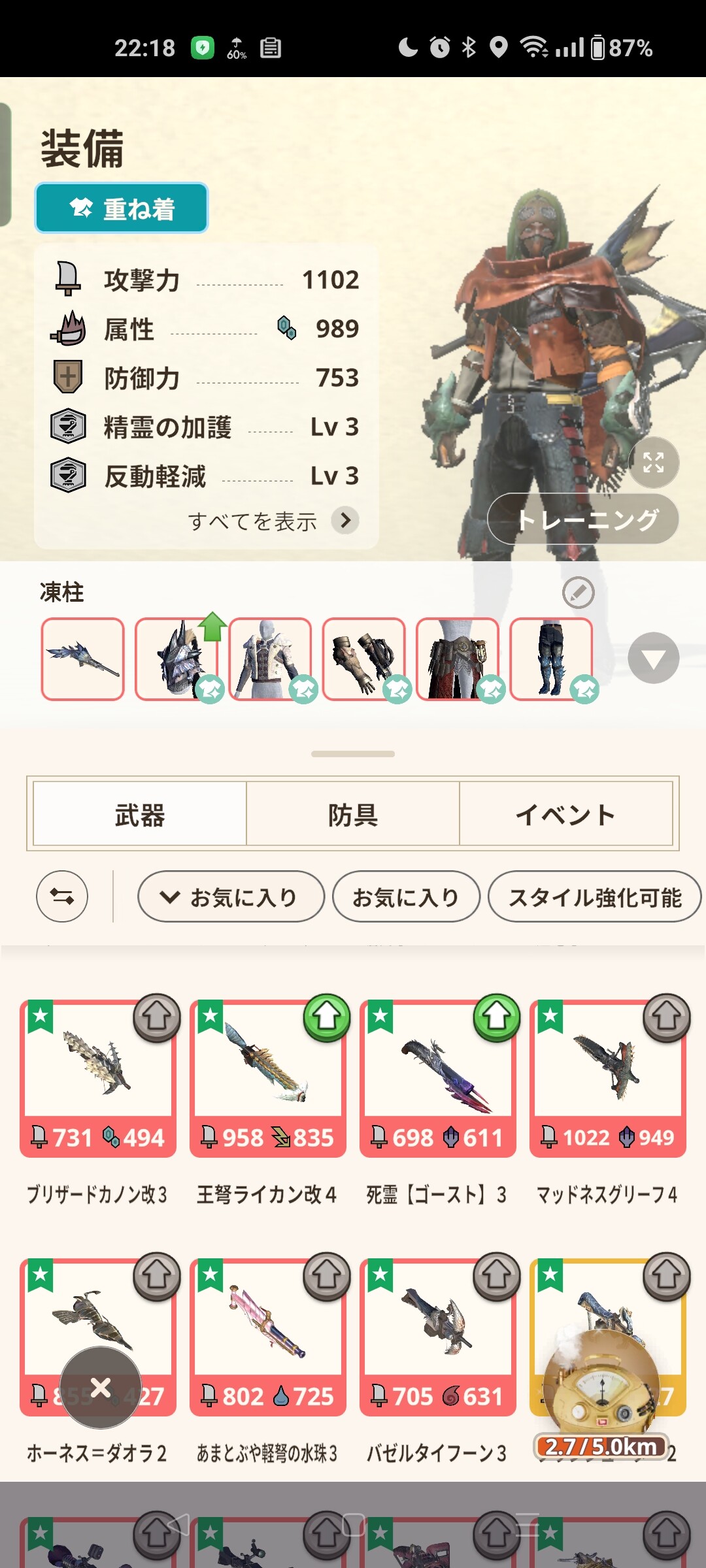Select weapon ブリザードカノン改3
Screen dimensions: 706x1568
98,1079
